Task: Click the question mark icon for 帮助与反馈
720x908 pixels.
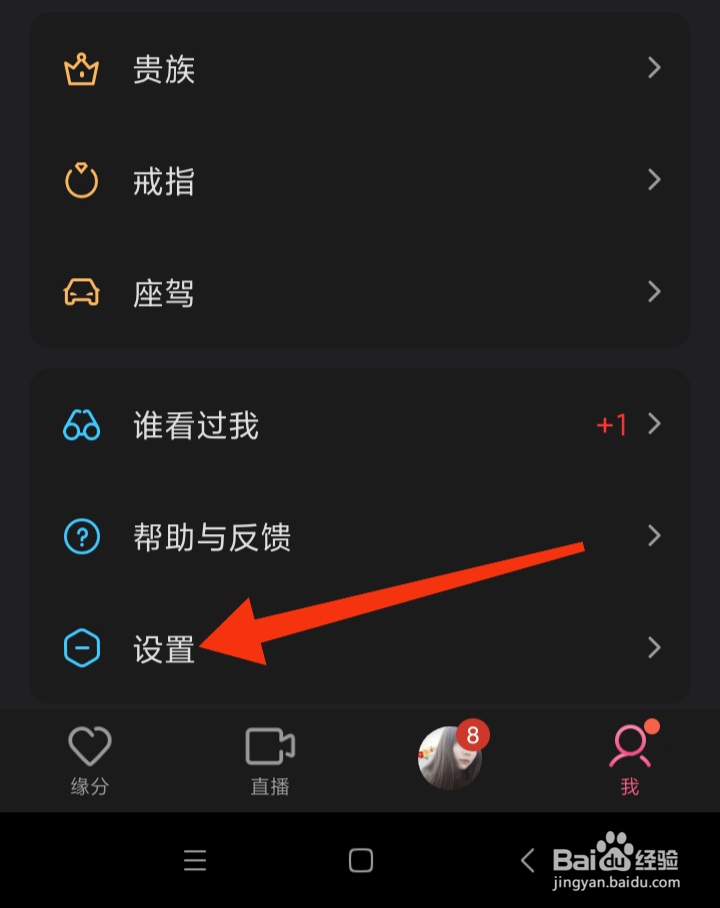Action: 81,537
